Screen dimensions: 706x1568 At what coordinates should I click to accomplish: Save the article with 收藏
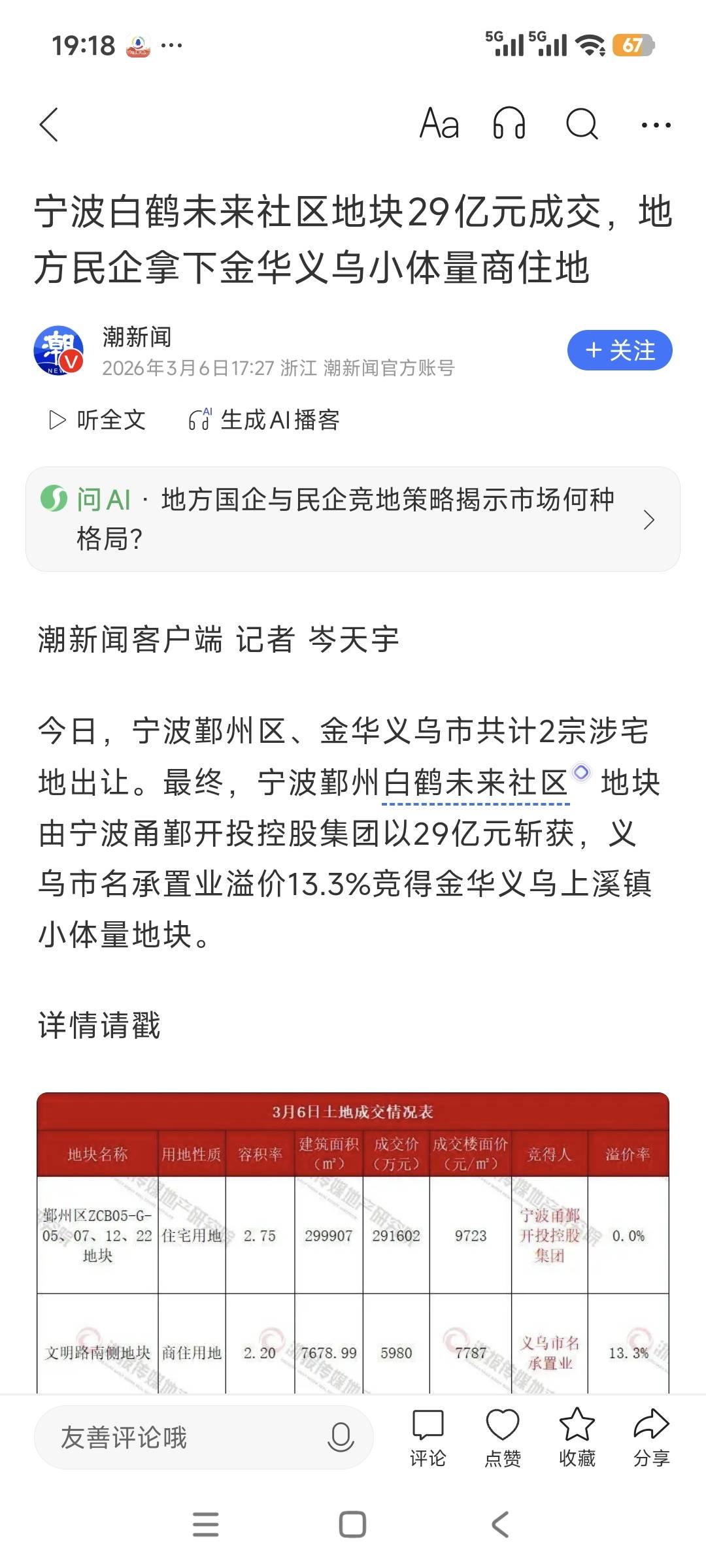pyautogui.click(x=577, y=1437)
